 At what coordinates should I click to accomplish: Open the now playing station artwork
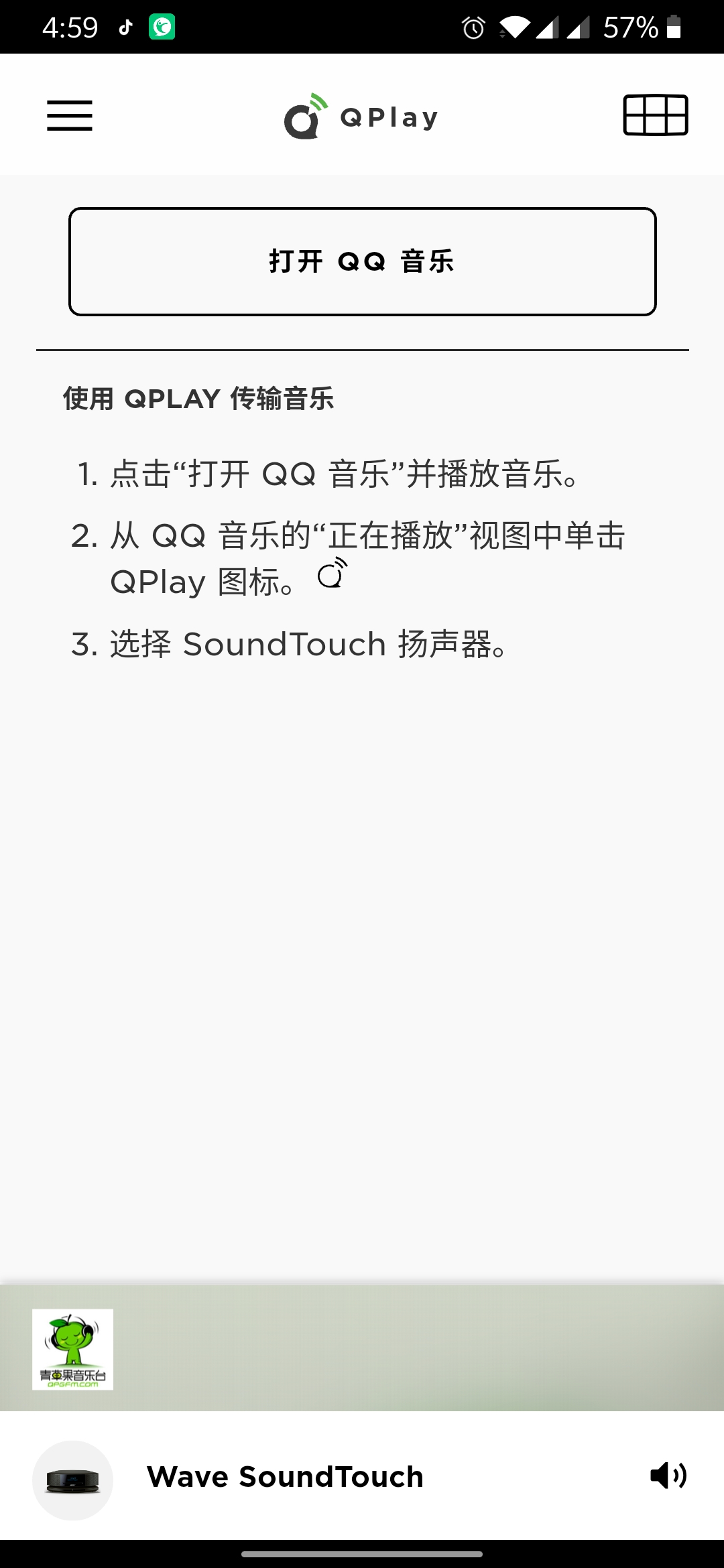pos(72,1349)
